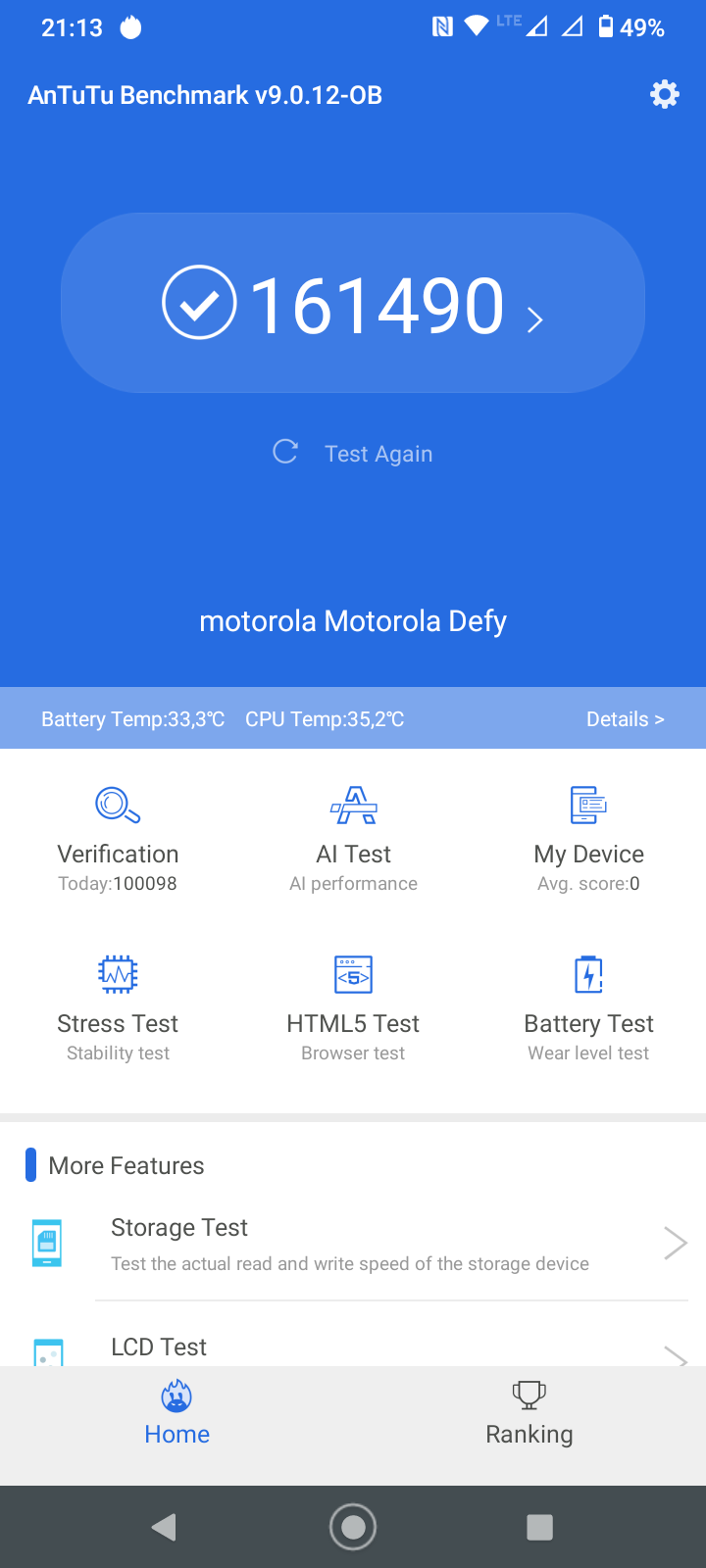Launch the Stress Test
Image resolution: width=706 pixels, height=1568 pixels.
118,1009
